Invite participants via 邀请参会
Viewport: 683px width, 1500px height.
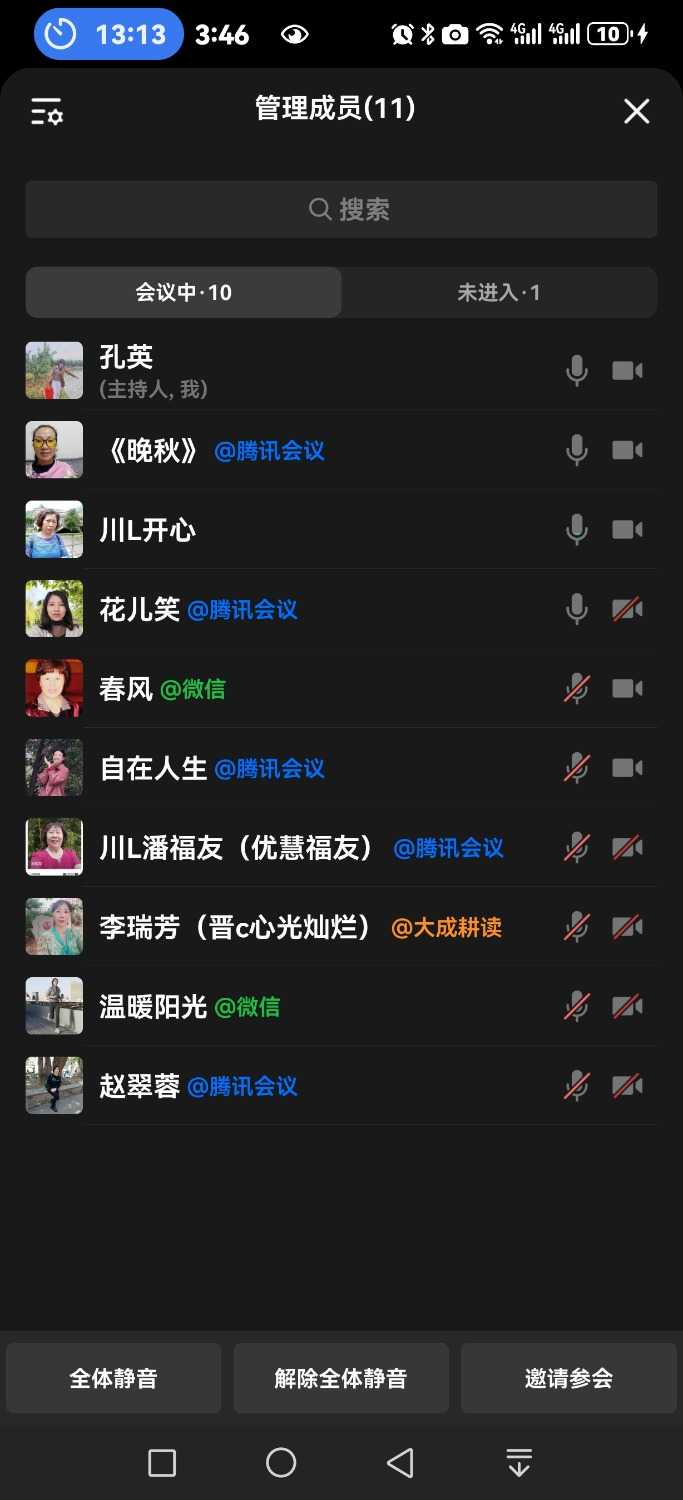click(x=568, y=1378)
